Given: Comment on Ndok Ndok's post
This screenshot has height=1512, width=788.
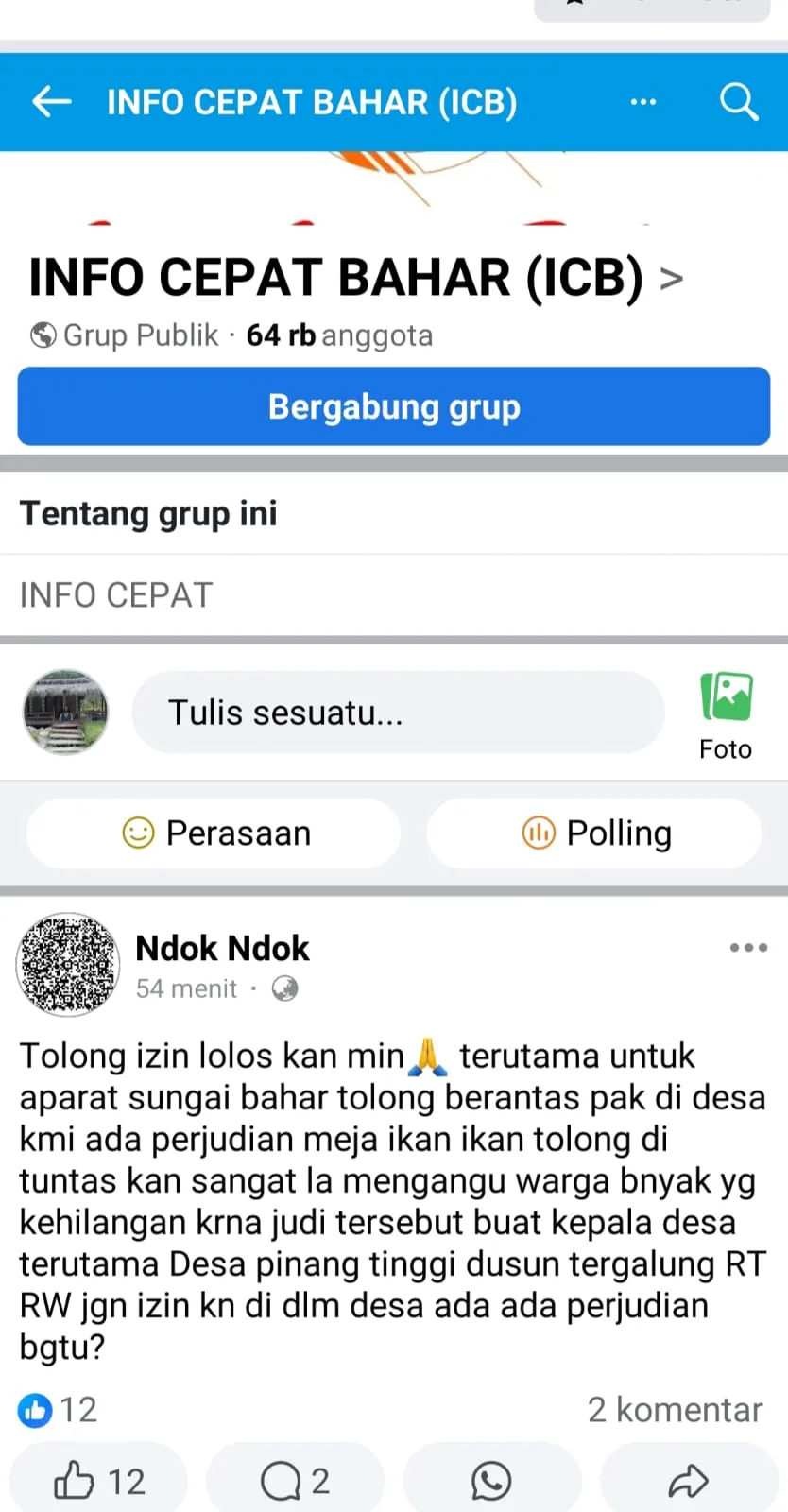Looking at the screenshot, I should (295, 1481).
